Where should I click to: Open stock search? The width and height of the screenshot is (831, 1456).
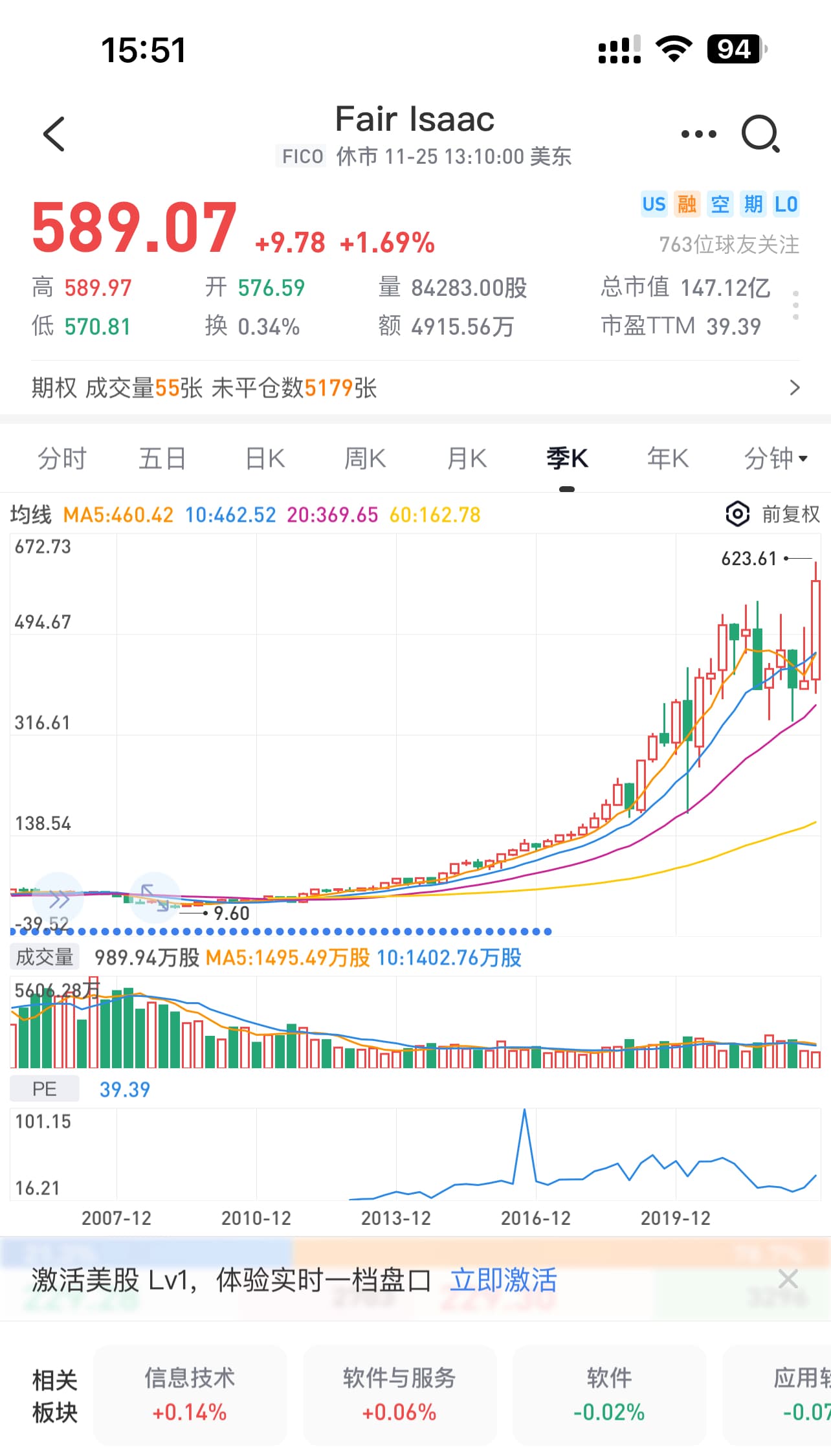pyautogui.click(x=760, y=134)
